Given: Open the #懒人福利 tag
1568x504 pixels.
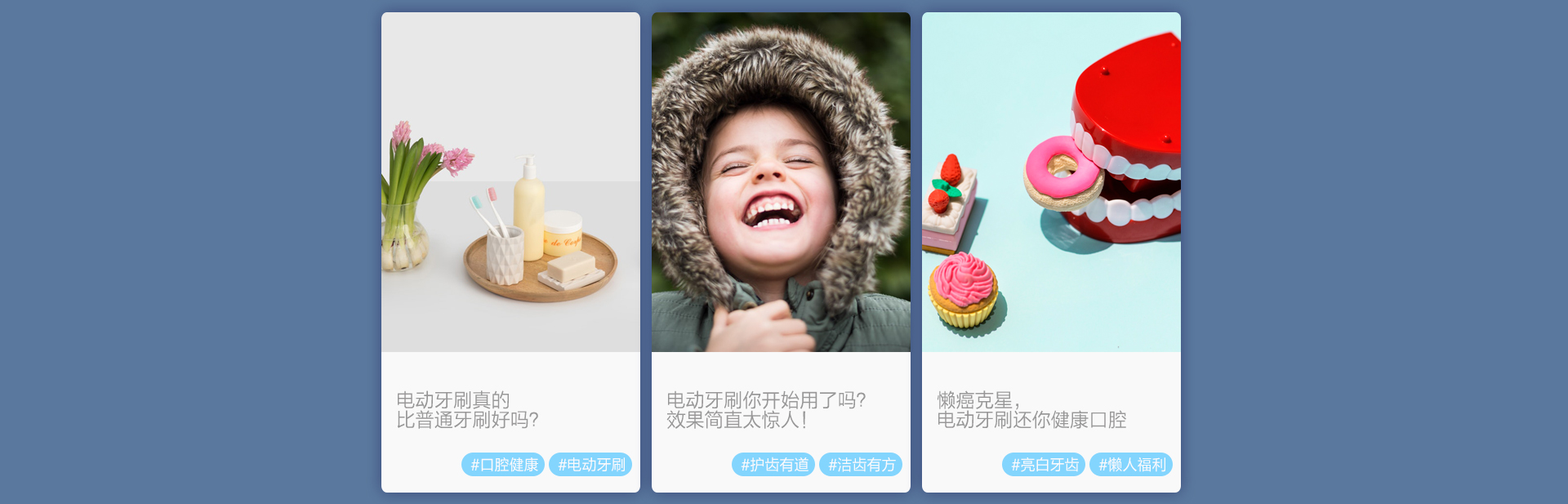Looking at the screenshot, I should tap(1131, 465).
